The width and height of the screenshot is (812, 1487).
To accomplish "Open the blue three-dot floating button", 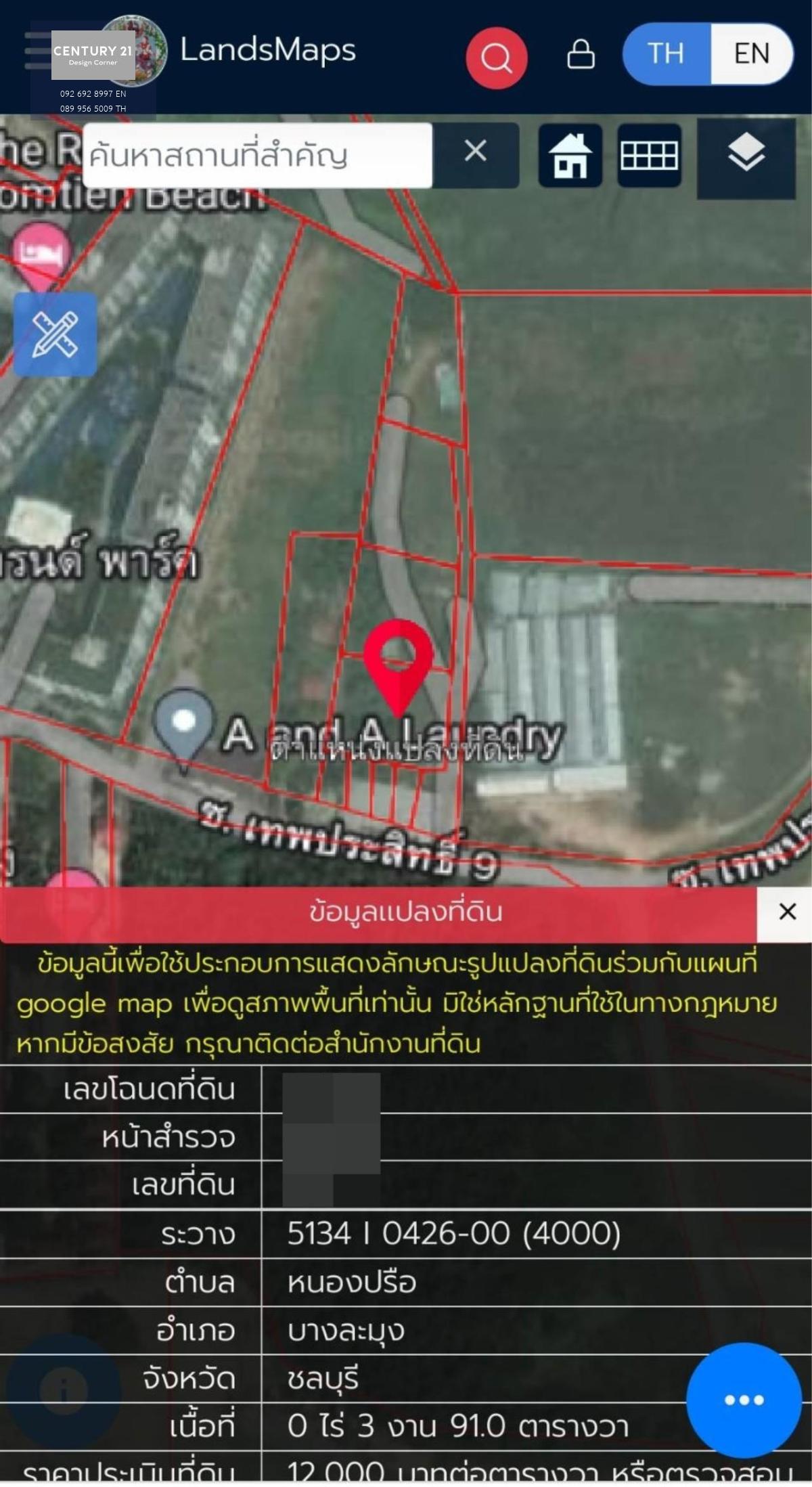I will [744, 1400].
